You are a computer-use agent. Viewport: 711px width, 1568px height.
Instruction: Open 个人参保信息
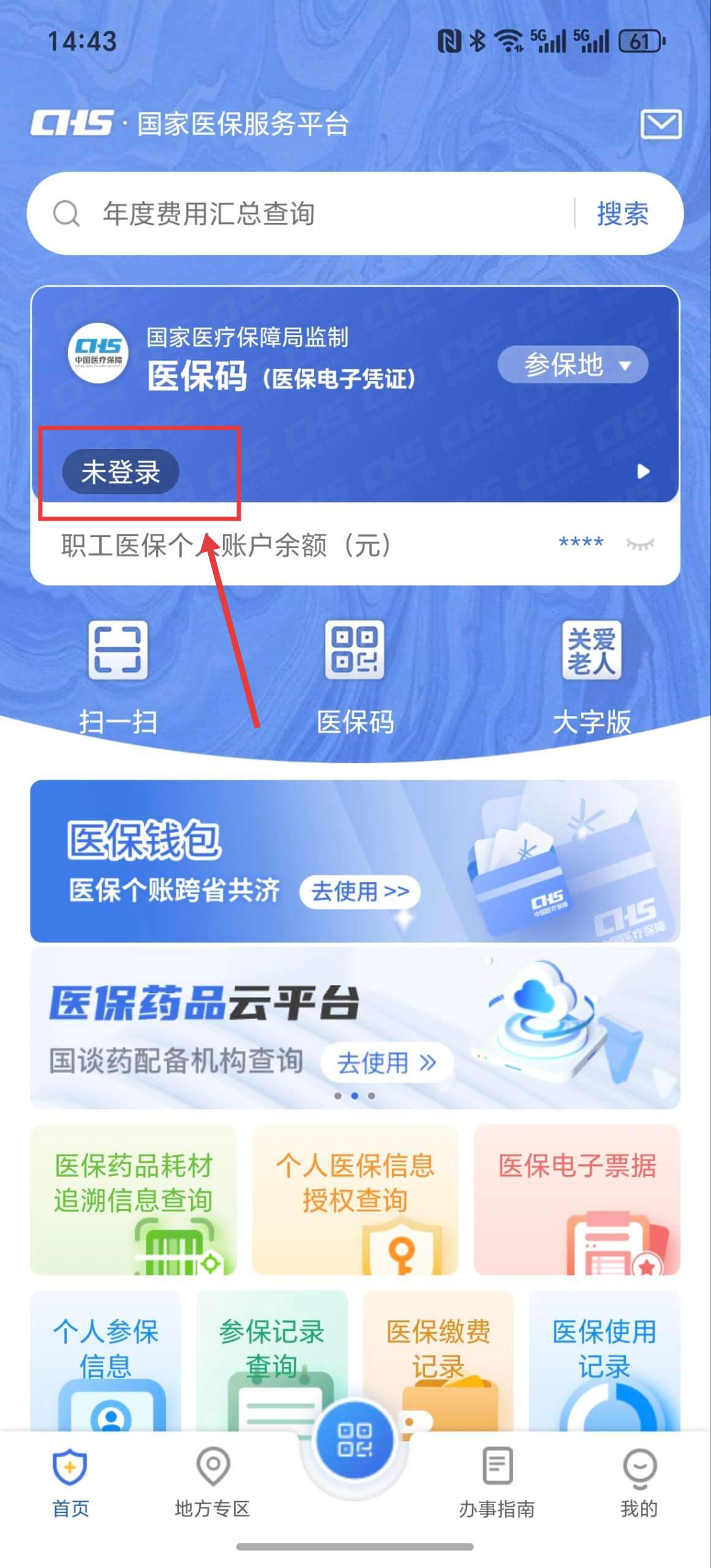point(105,1360)
